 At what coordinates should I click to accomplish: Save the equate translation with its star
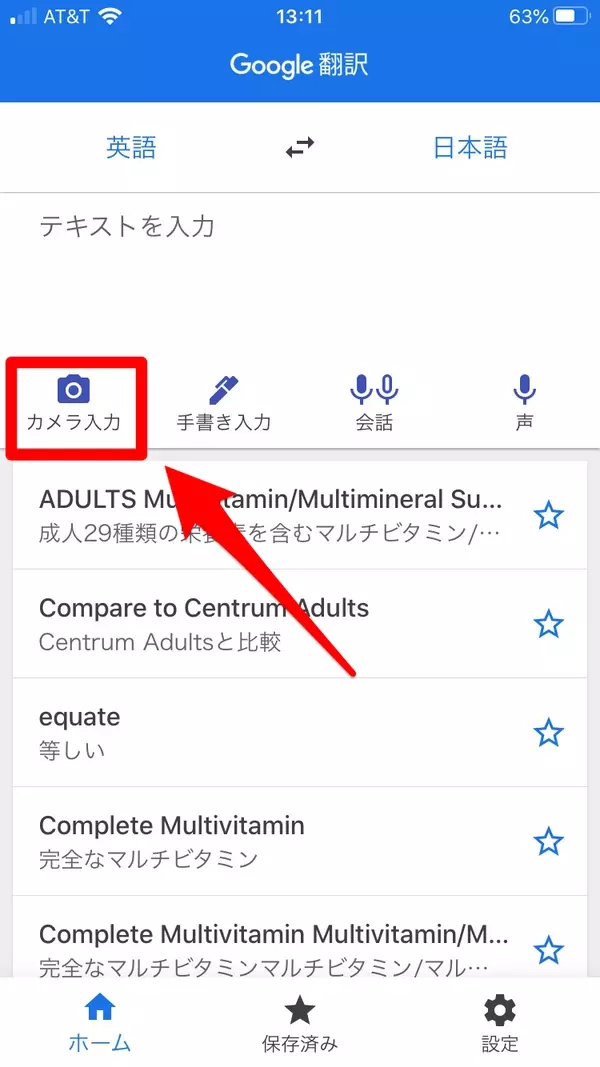(x=548, y=732)
